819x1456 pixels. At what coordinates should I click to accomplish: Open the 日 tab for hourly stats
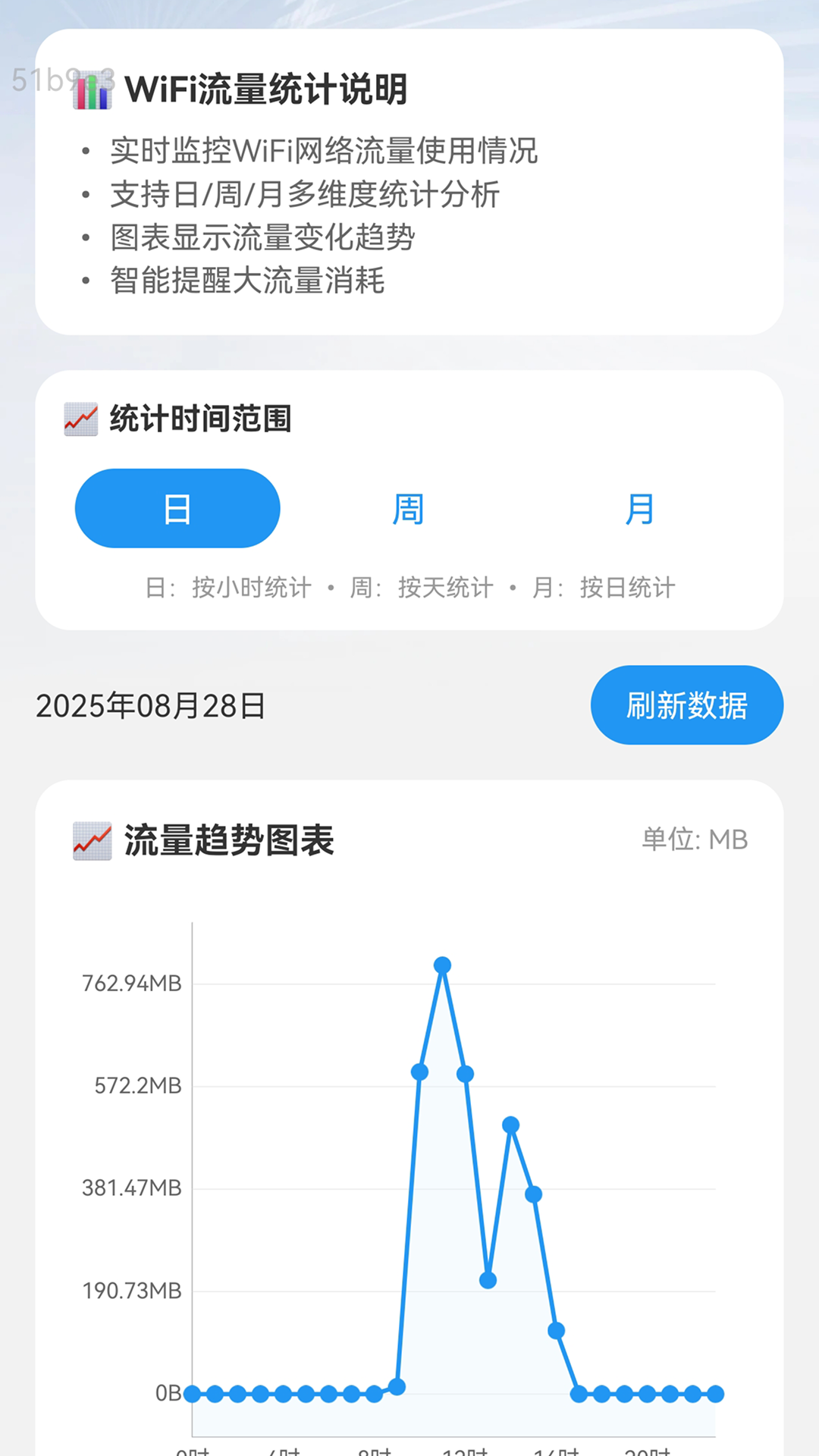177,508
